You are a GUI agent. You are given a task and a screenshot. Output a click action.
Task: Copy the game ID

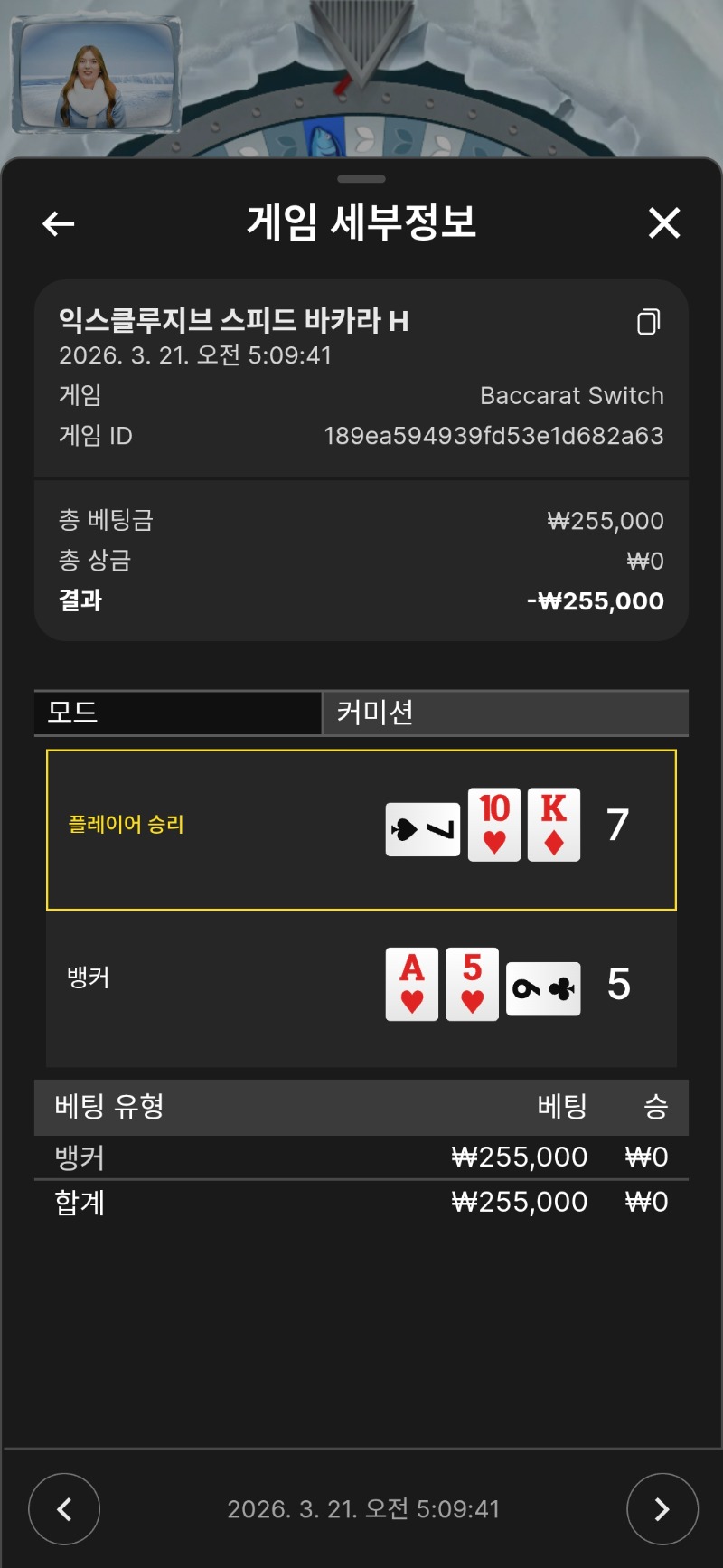click(648, 322)
